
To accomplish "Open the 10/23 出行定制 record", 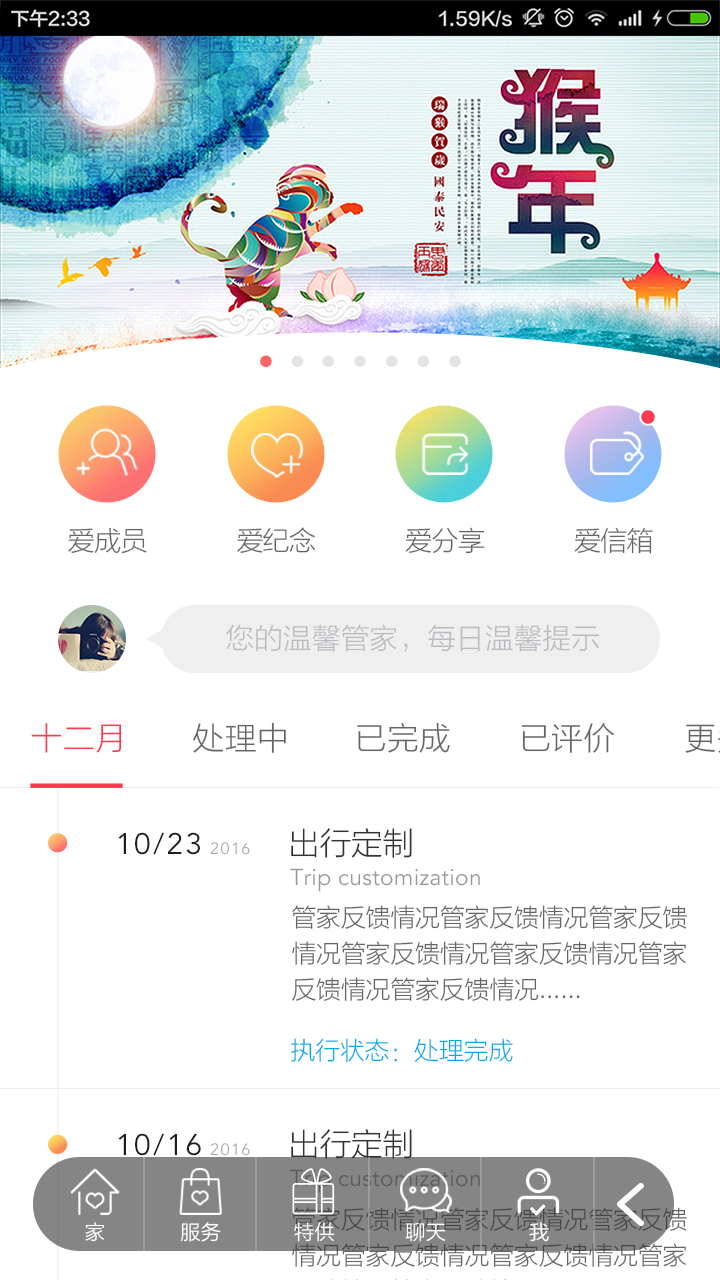I will [360, 938].
